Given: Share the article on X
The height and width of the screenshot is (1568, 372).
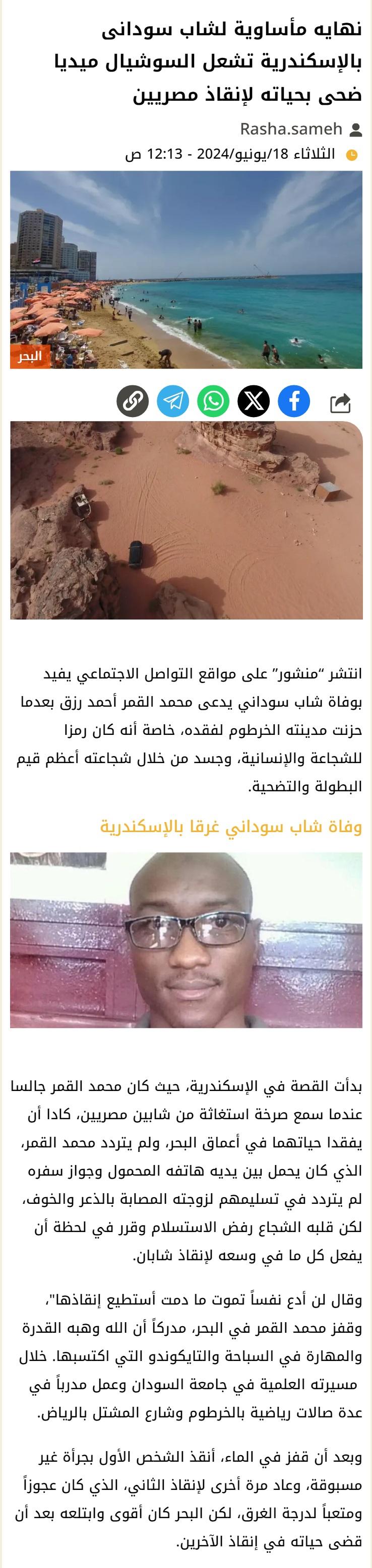Looking at the screenshot, I should (x=253, y=401).
